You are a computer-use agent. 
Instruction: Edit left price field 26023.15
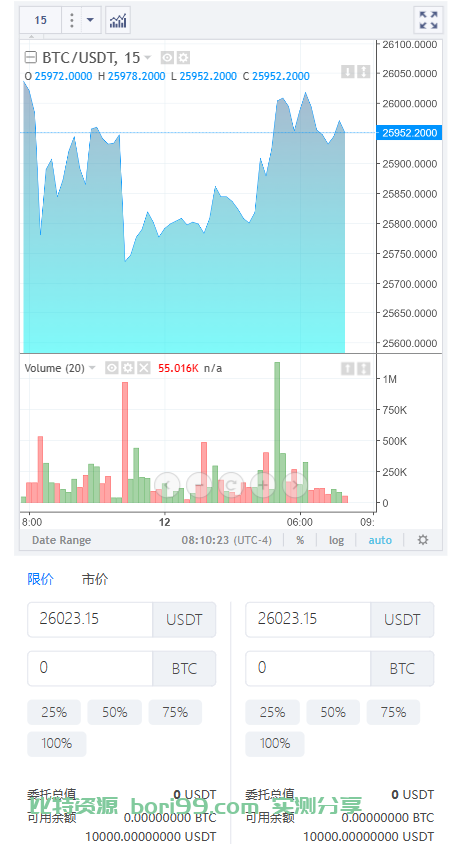[x=90, y=620]
